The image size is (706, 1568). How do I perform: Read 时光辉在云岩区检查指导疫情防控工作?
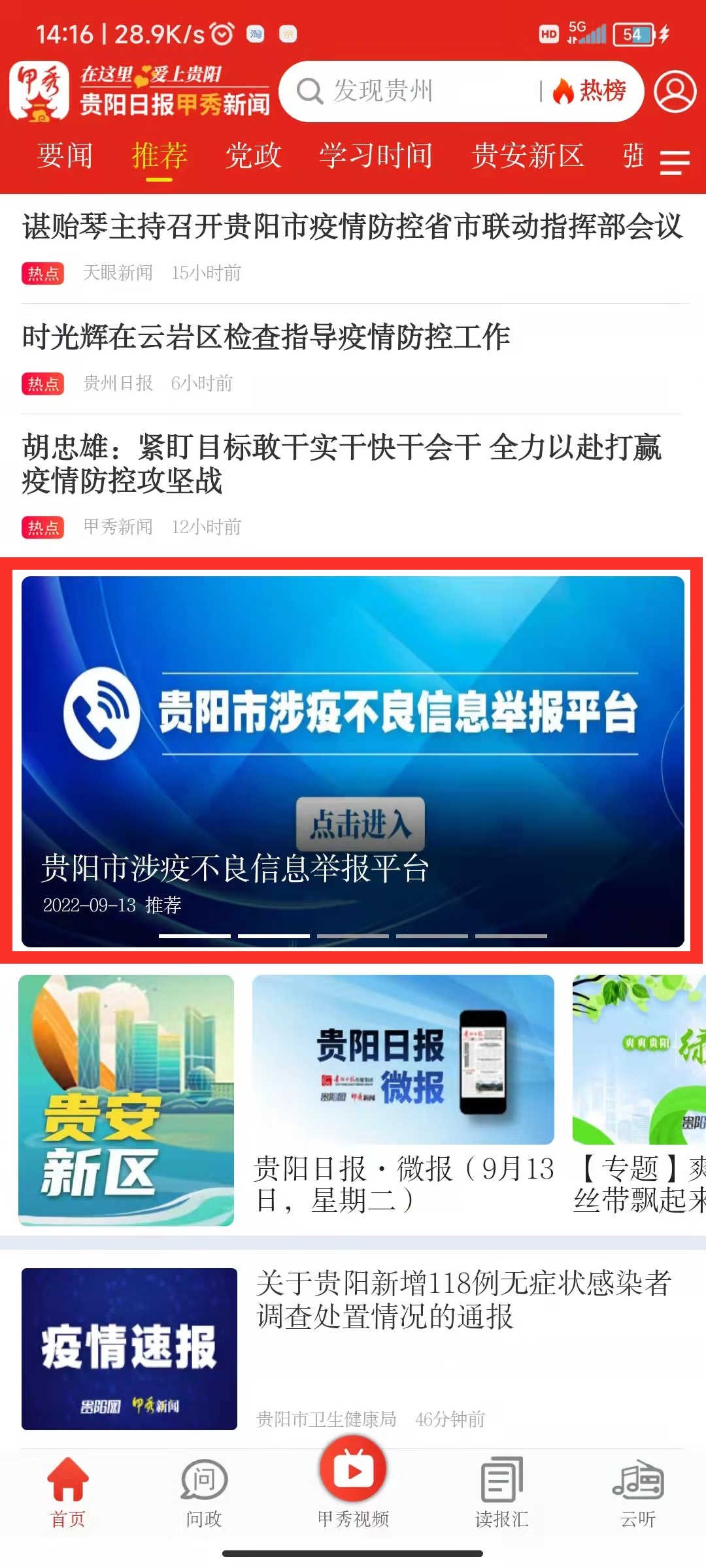(267, 338)
